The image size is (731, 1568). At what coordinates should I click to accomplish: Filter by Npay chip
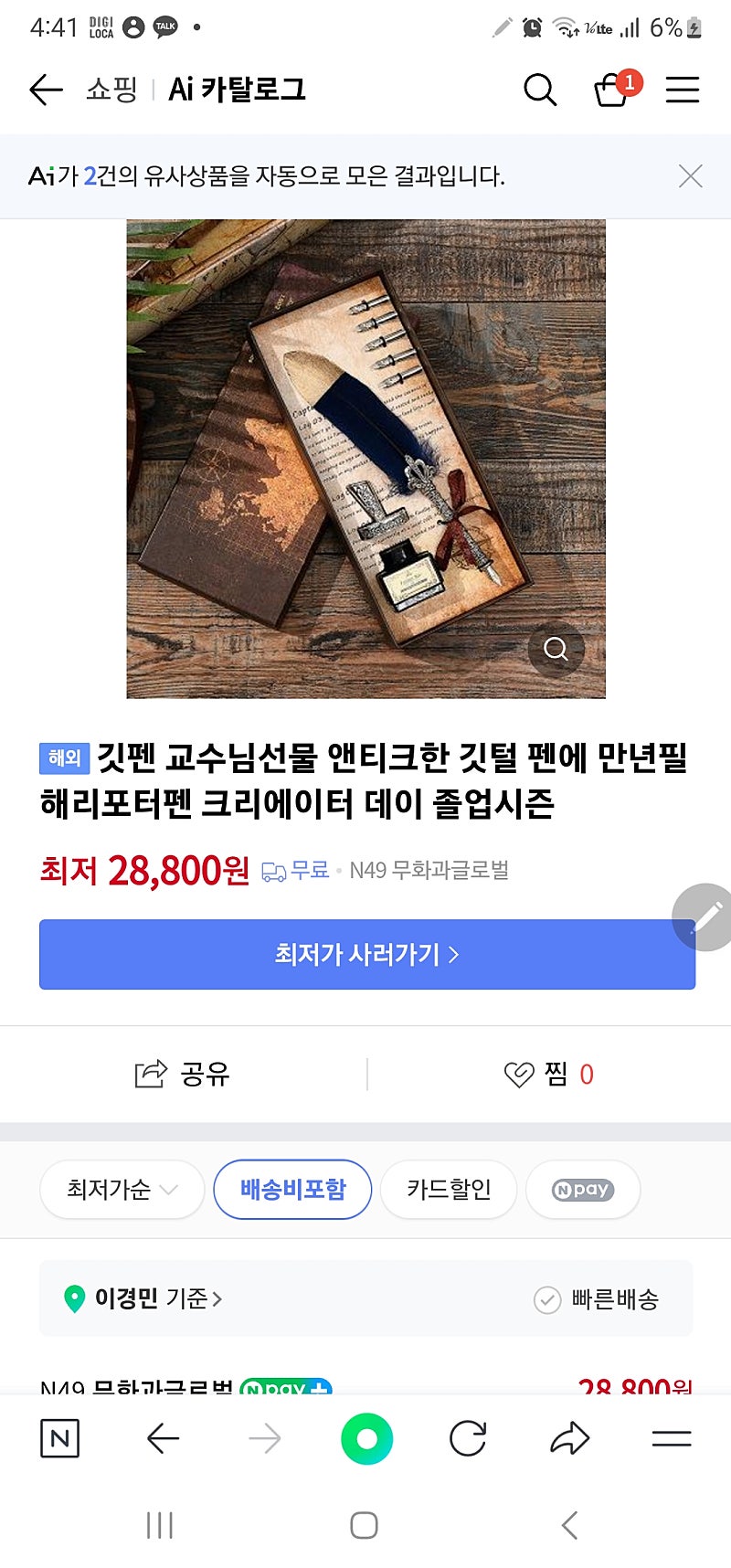click(583, 1189)
